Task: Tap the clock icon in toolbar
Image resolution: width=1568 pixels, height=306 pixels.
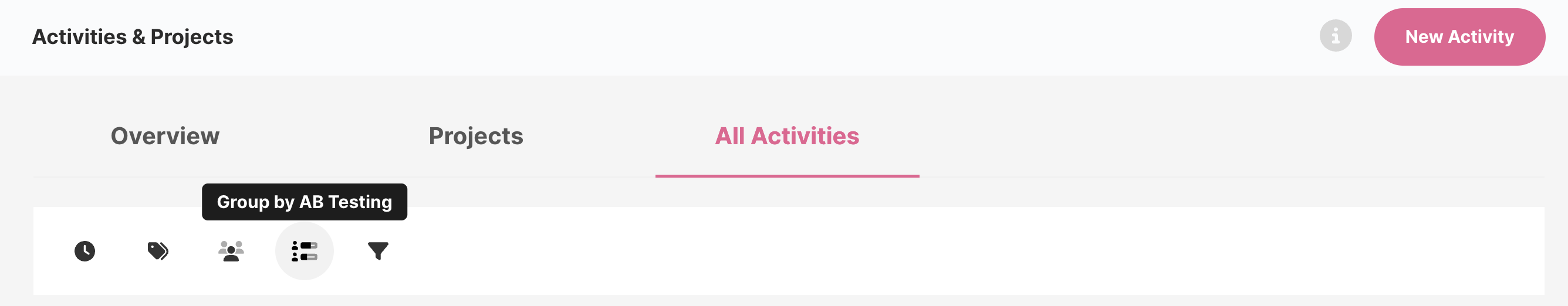Action: [x=85, y=251]
